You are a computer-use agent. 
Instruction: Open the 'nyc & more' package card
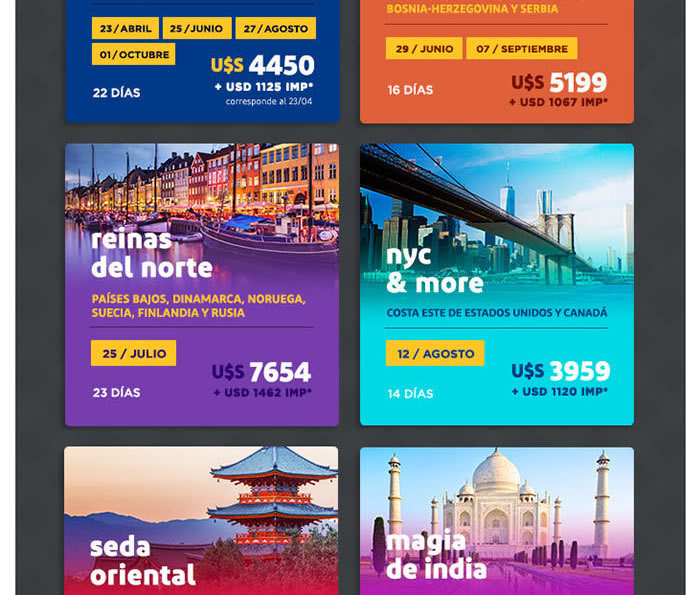pyautogui.click(x=497, y=285)
